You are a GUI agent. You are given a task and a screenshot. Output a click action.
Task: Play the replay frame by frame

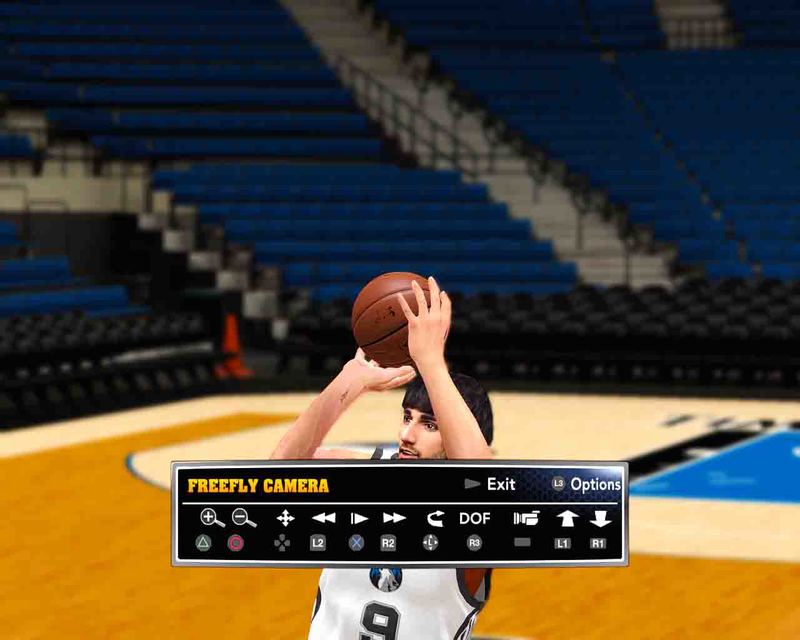pyautogui.click(x=358, y=518)
